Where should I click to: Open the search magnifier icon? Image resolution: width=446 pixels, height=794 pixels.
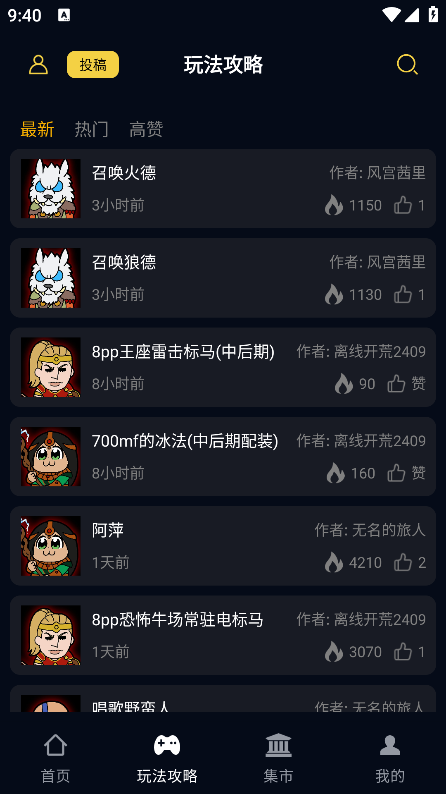pos(407,65)
